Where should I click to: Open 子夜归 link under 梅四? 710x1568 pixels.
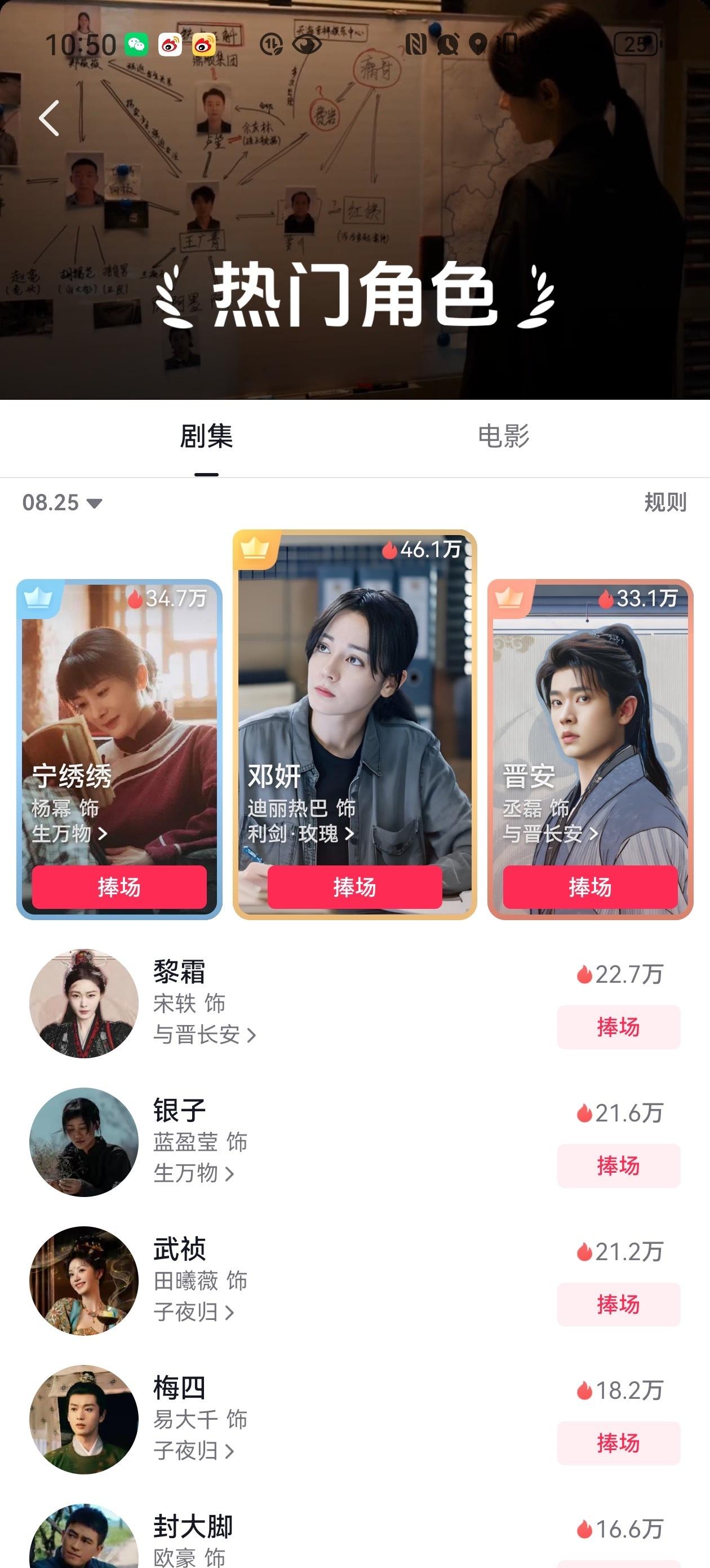(x=193, y=1451)
